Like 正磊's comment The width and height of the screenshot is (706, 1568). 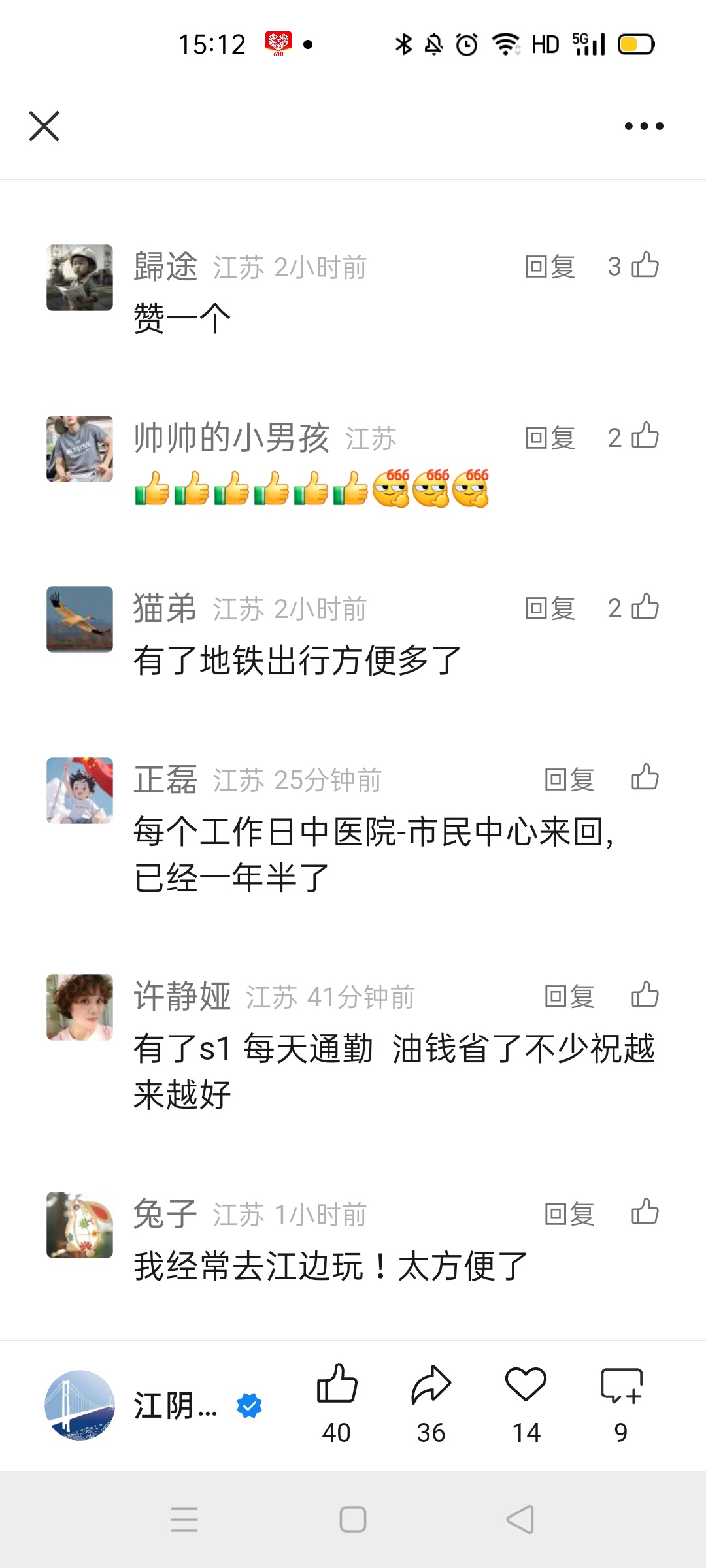click(x=645, y=777)
